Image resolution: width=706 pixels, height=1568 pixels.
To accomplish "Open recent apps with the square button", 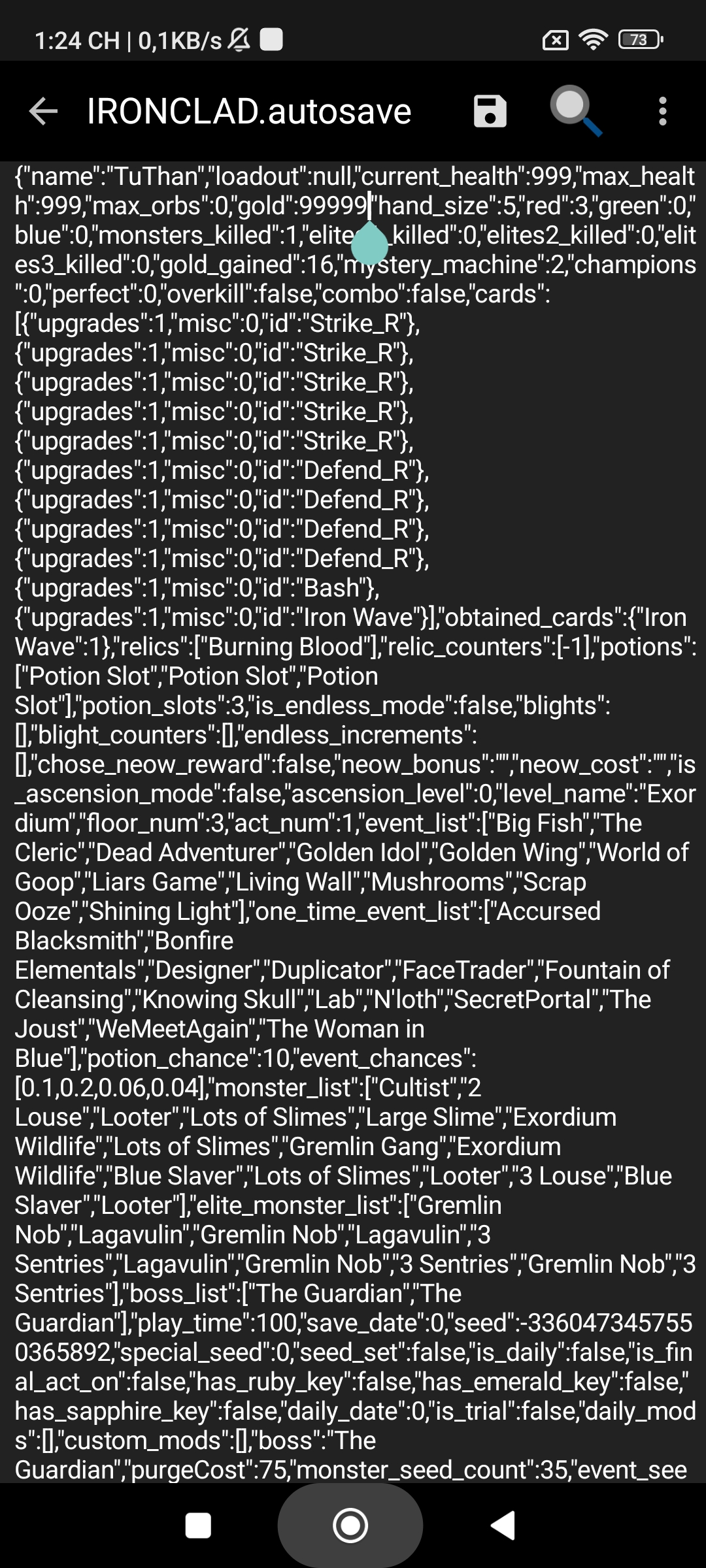I will click(198, 1526).
